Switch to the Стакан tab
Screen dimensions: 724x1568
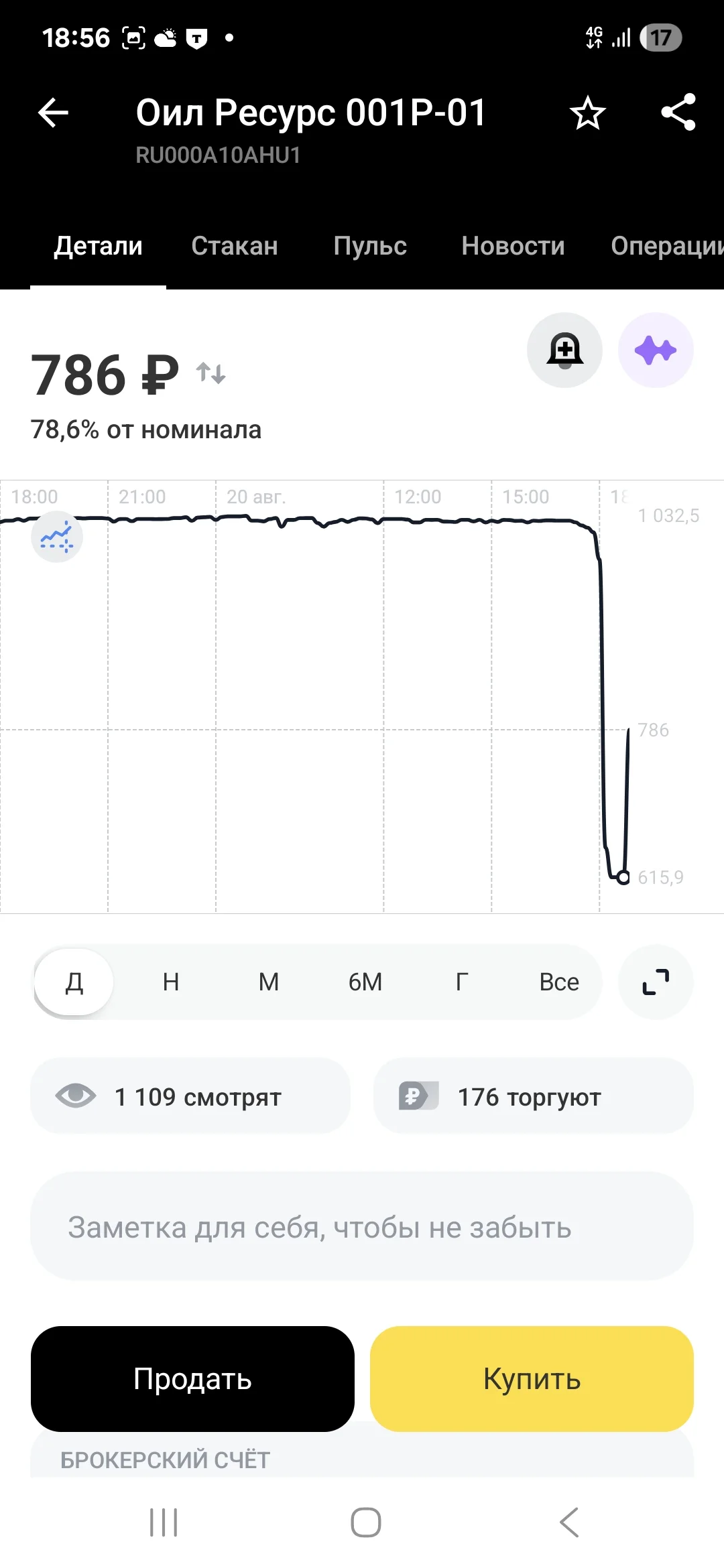pos(235,246)
